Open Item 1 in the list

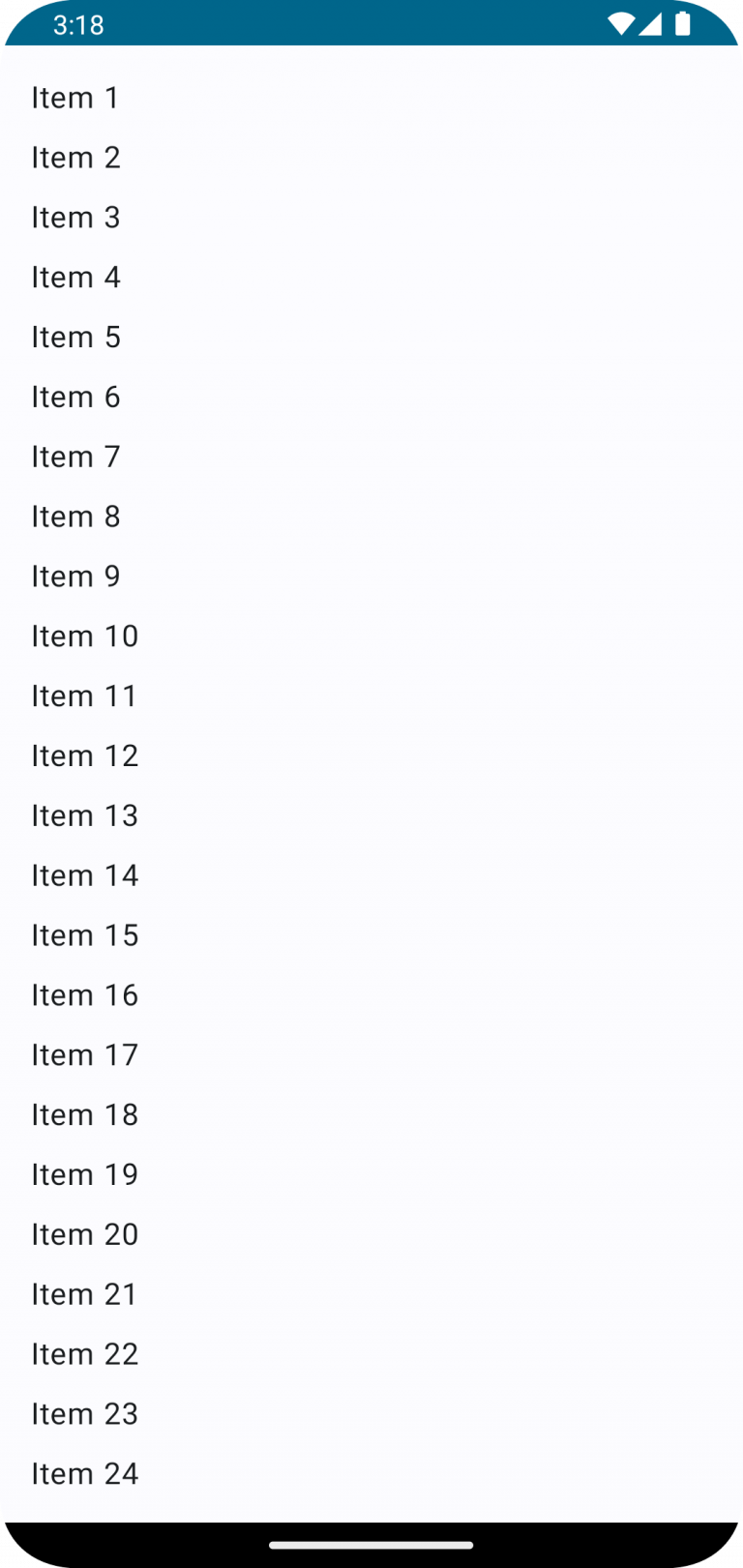[x=371, y=98]
